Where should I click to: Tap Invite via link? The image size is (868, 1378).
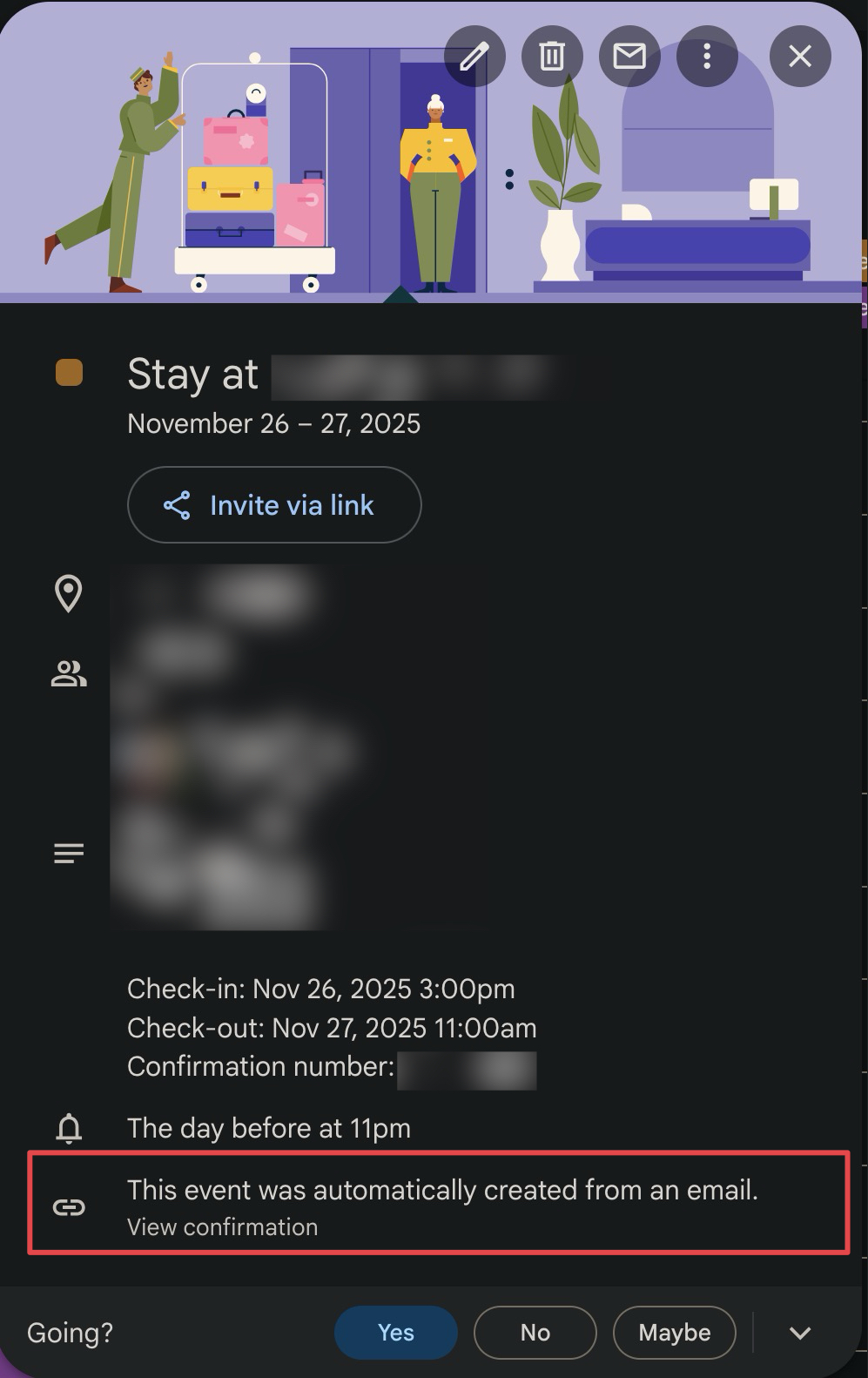tap(274, 505)
